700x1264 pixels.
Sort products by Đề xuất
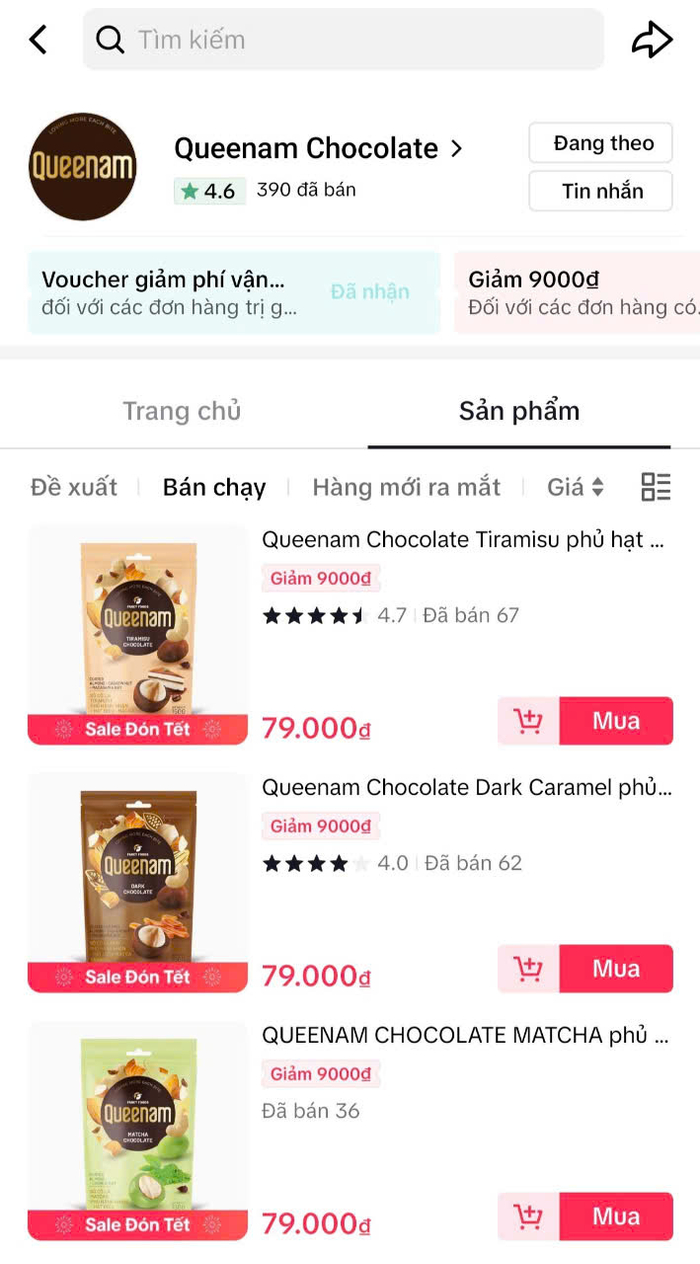pyautogui.click(x=74, y=487)
